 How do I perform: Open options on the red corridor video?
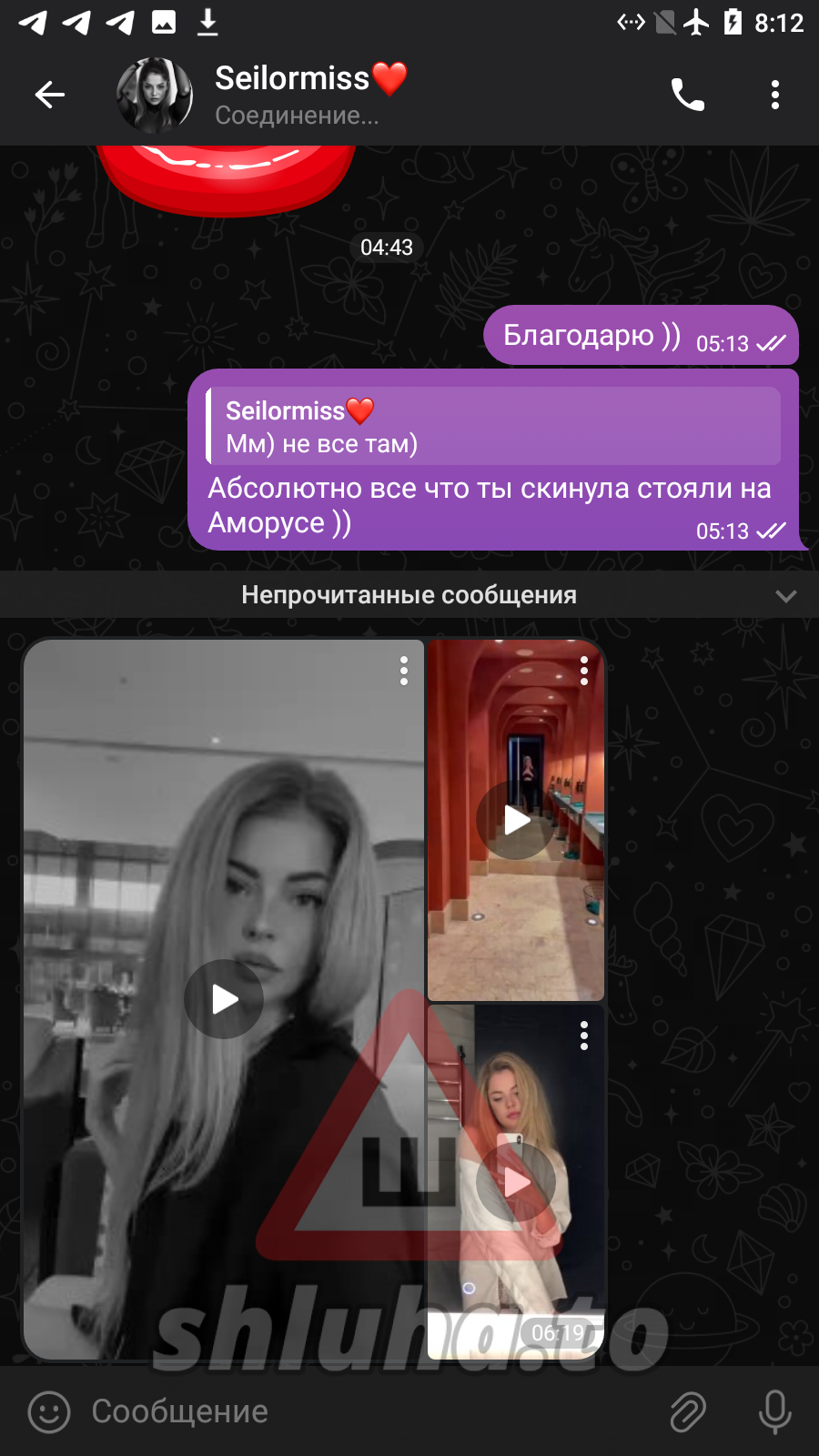click(583, 671)
